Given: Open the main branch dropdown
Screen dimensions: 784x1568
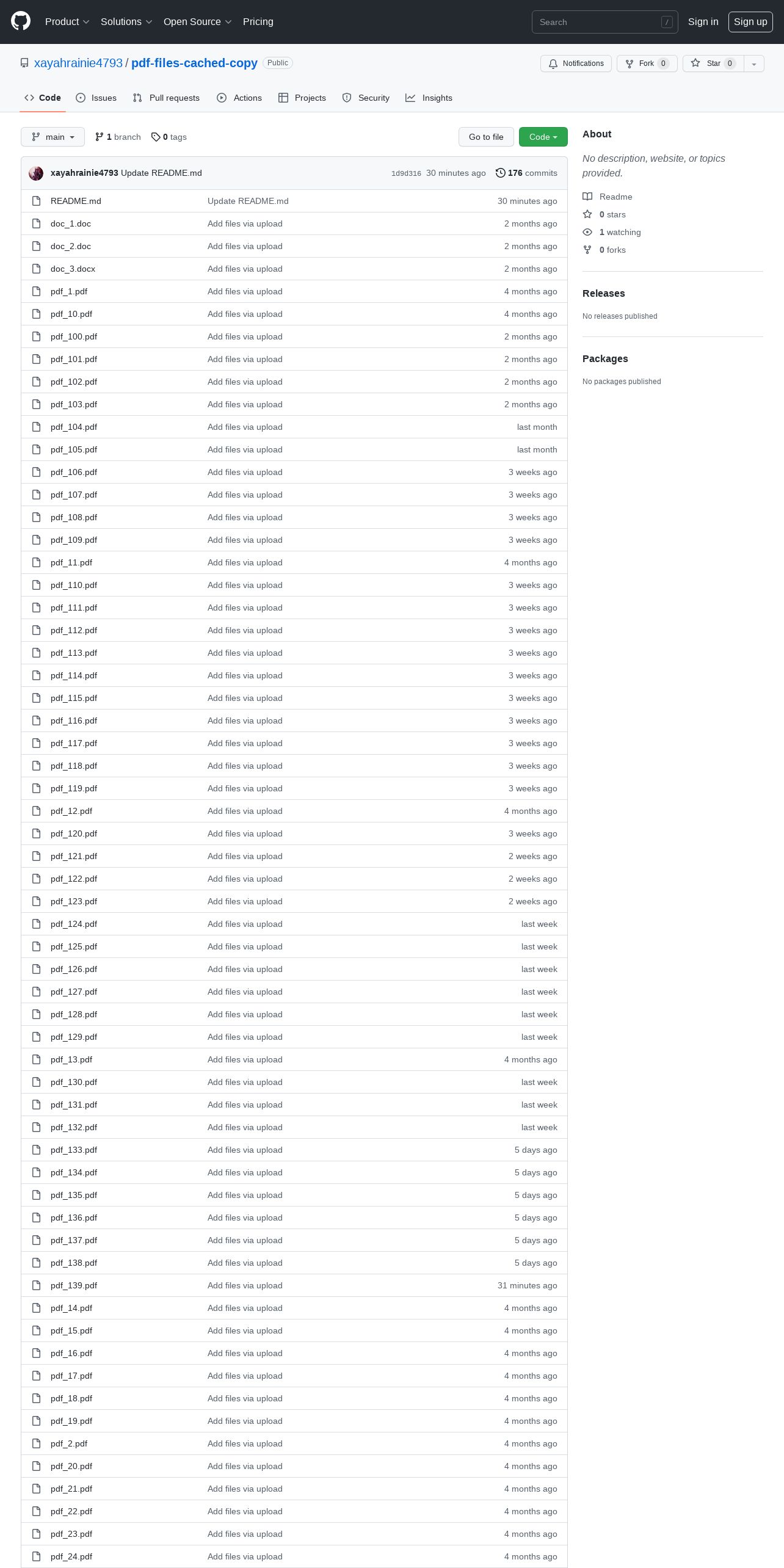Looking at the screenshot, I should coord(53,137).
